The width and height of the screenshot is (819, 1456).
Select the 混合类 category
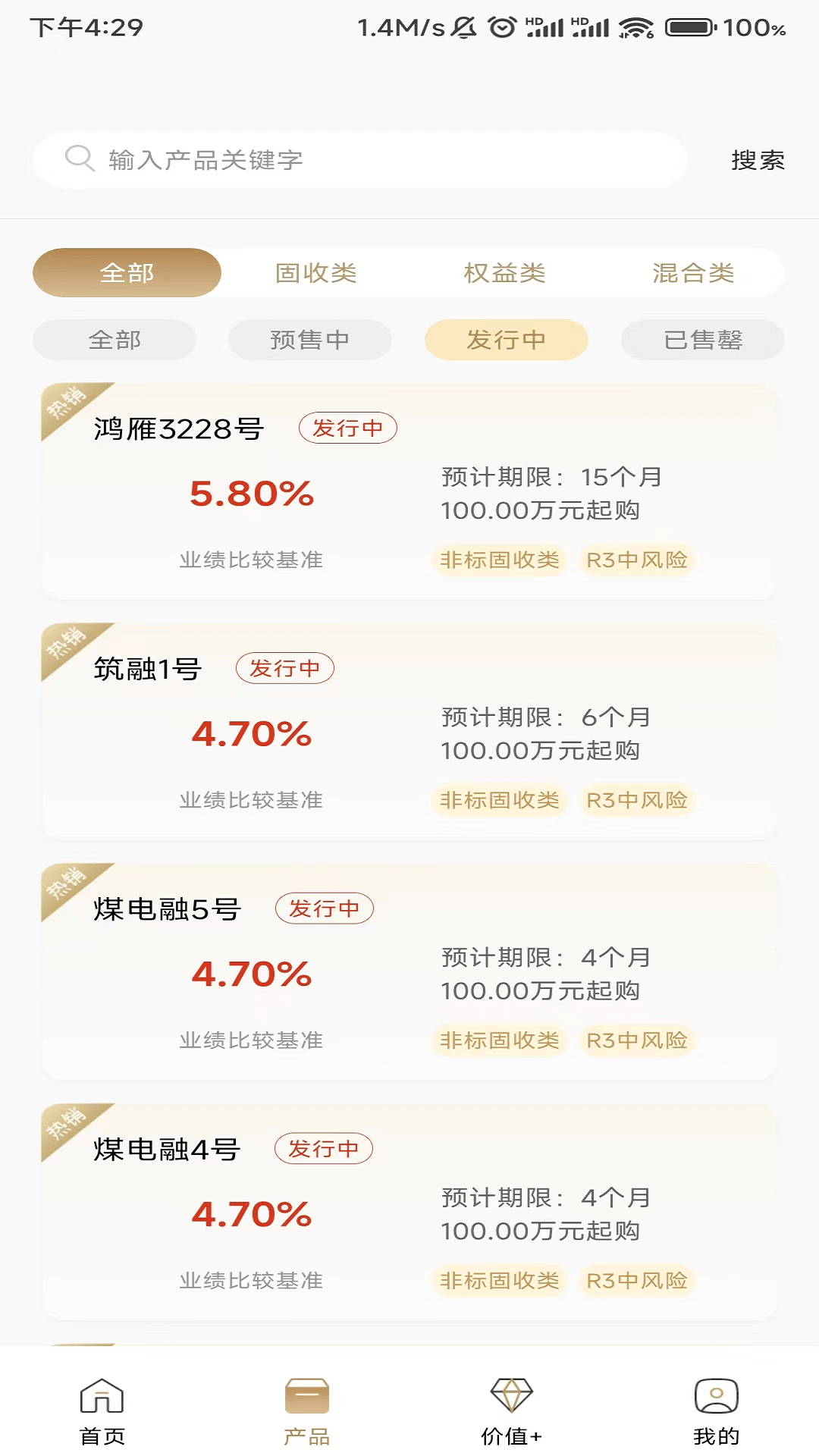coord(693,273)
